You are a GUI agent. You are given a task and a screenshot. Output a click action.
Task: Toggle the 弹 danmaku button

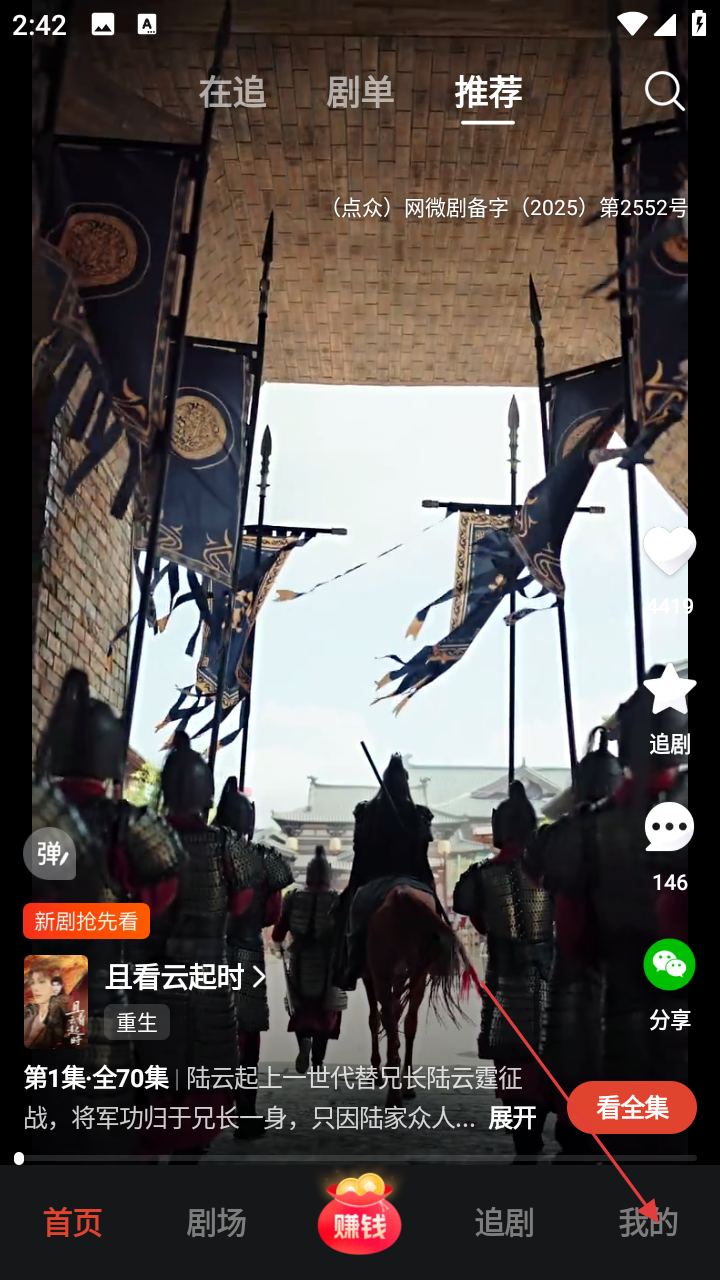pos(49,853)
